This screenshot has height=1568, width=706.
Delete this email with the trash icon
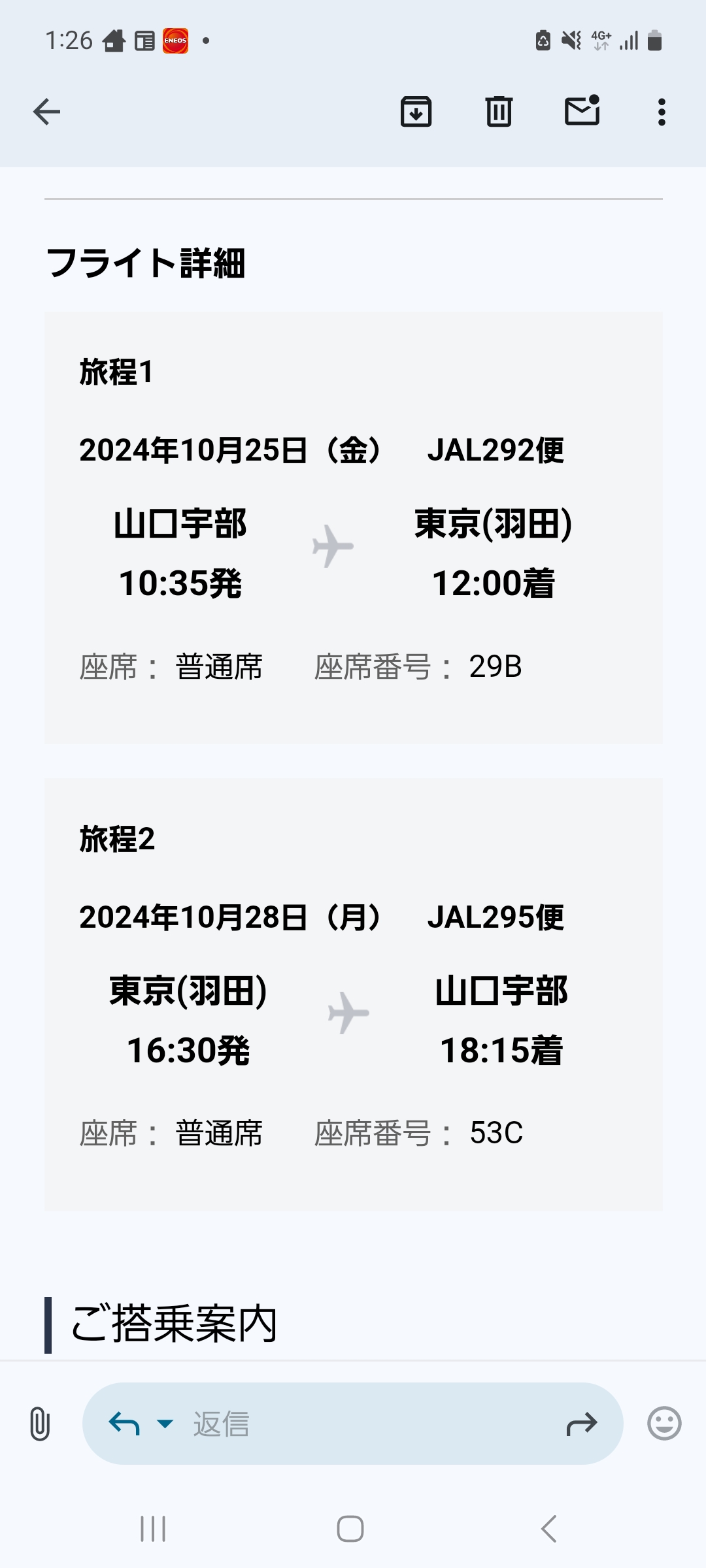pyautogui.click(x=499, y=111)
